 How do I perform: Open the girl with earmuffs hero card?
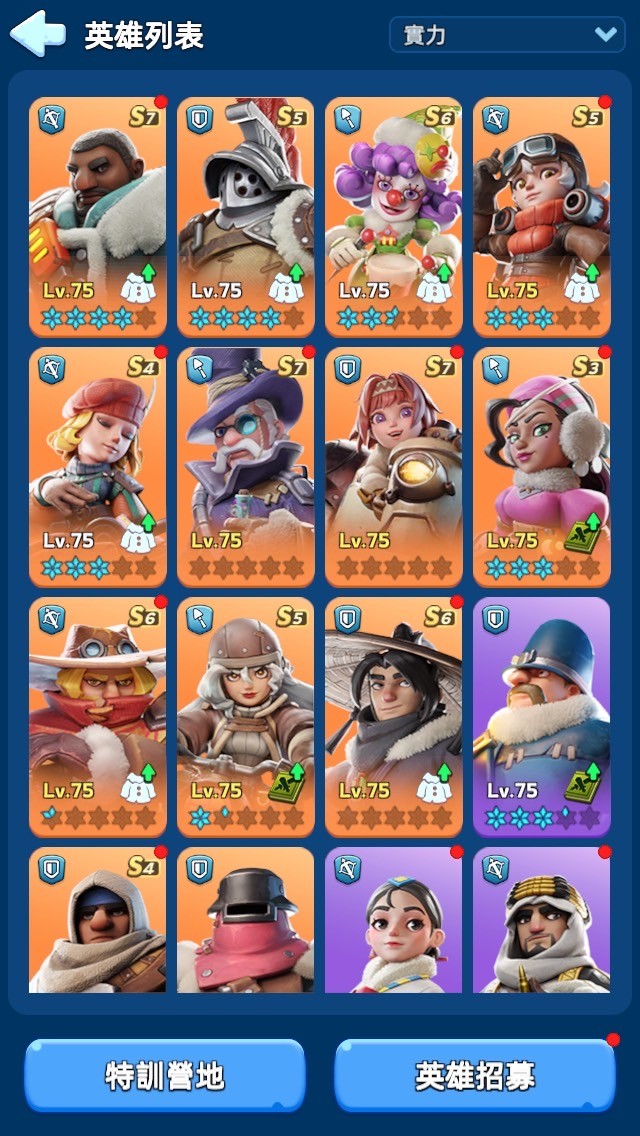click(x=541, y=465)
